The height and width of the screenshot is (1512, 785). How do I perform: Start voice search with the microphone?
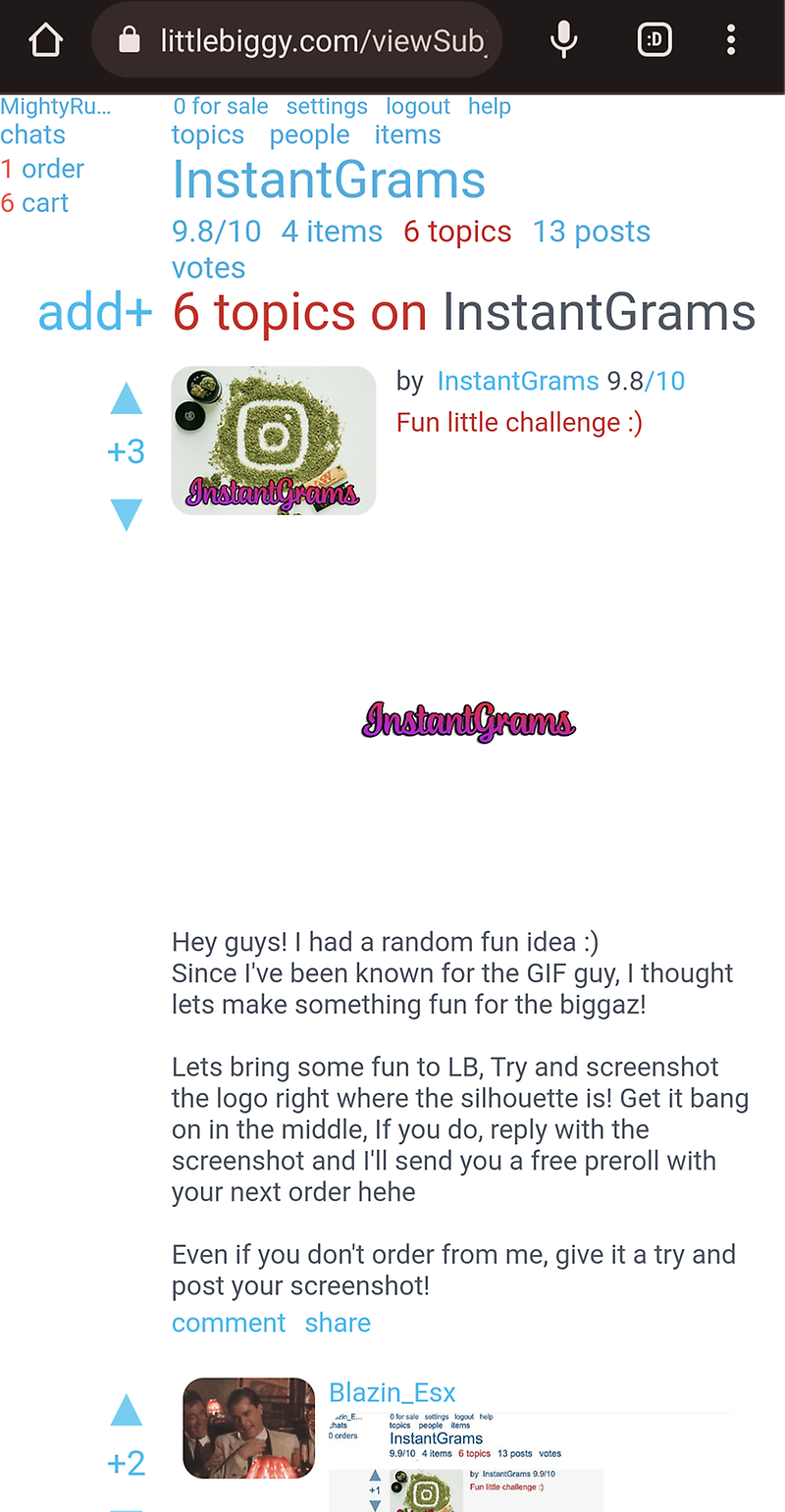tap(563, 40)
